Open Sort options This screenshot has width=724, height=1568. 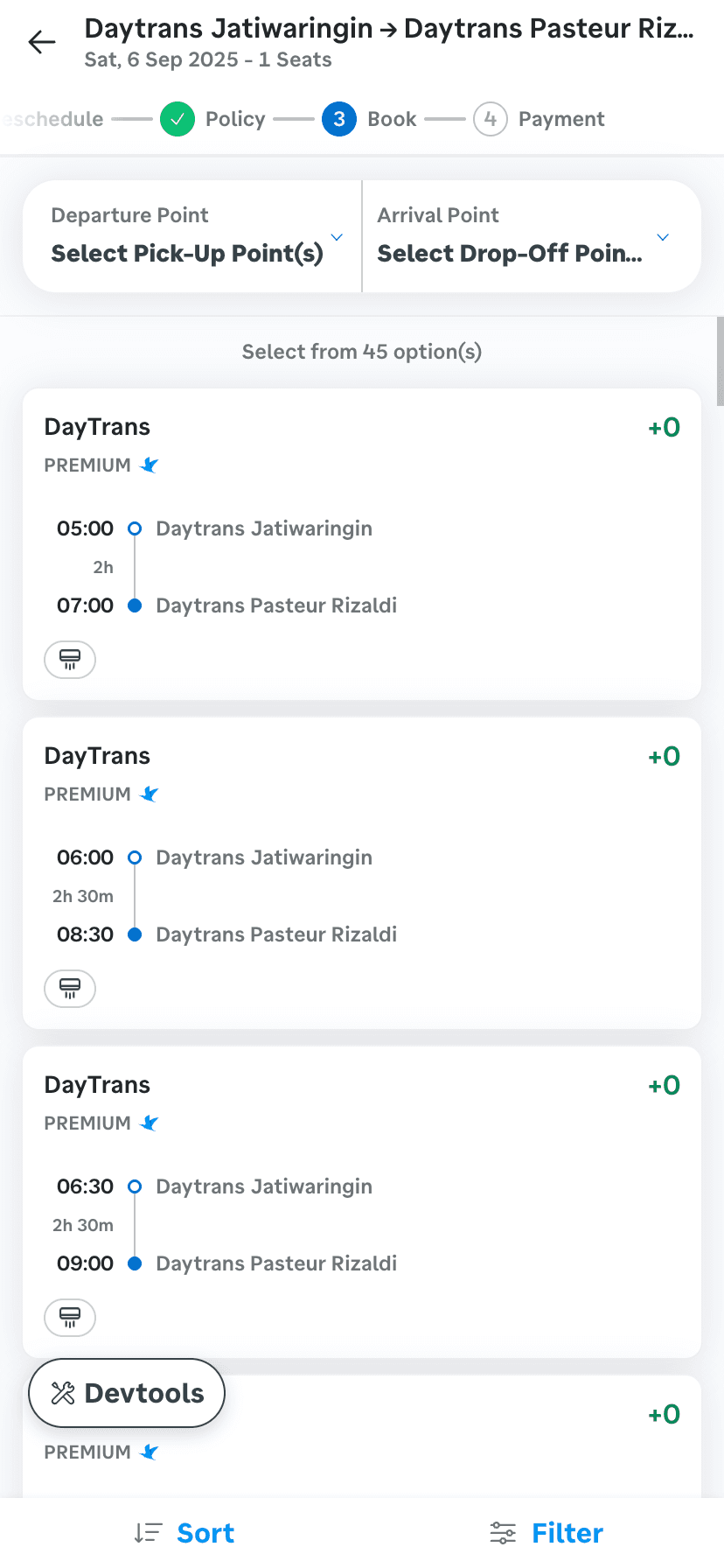pyautogui.click(x=184, y=1533)
